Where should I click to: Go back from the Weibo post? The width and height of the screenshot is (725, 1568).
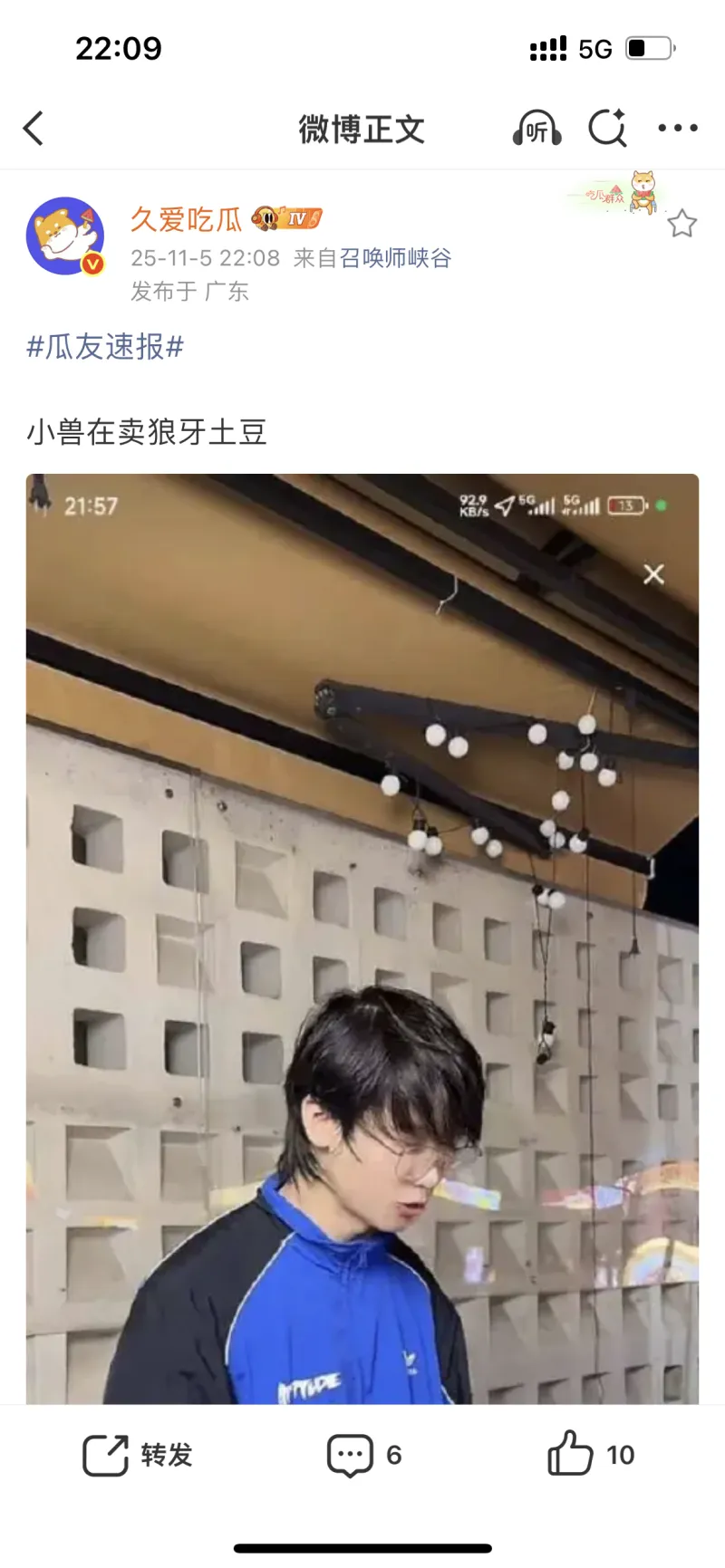34,129
